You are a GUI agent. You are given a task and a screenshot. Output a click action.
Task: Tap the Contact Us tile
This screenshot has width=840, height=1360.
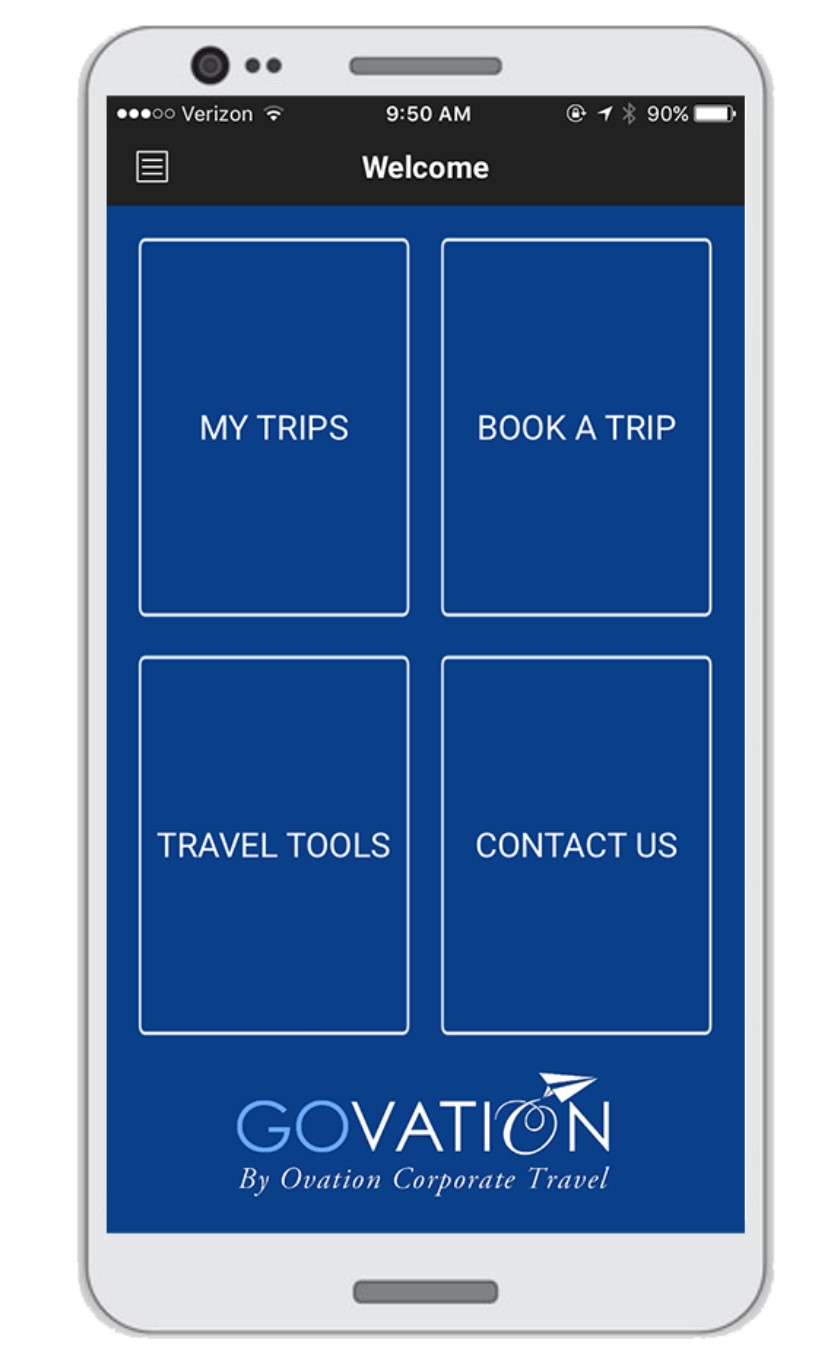pos(576,845)
